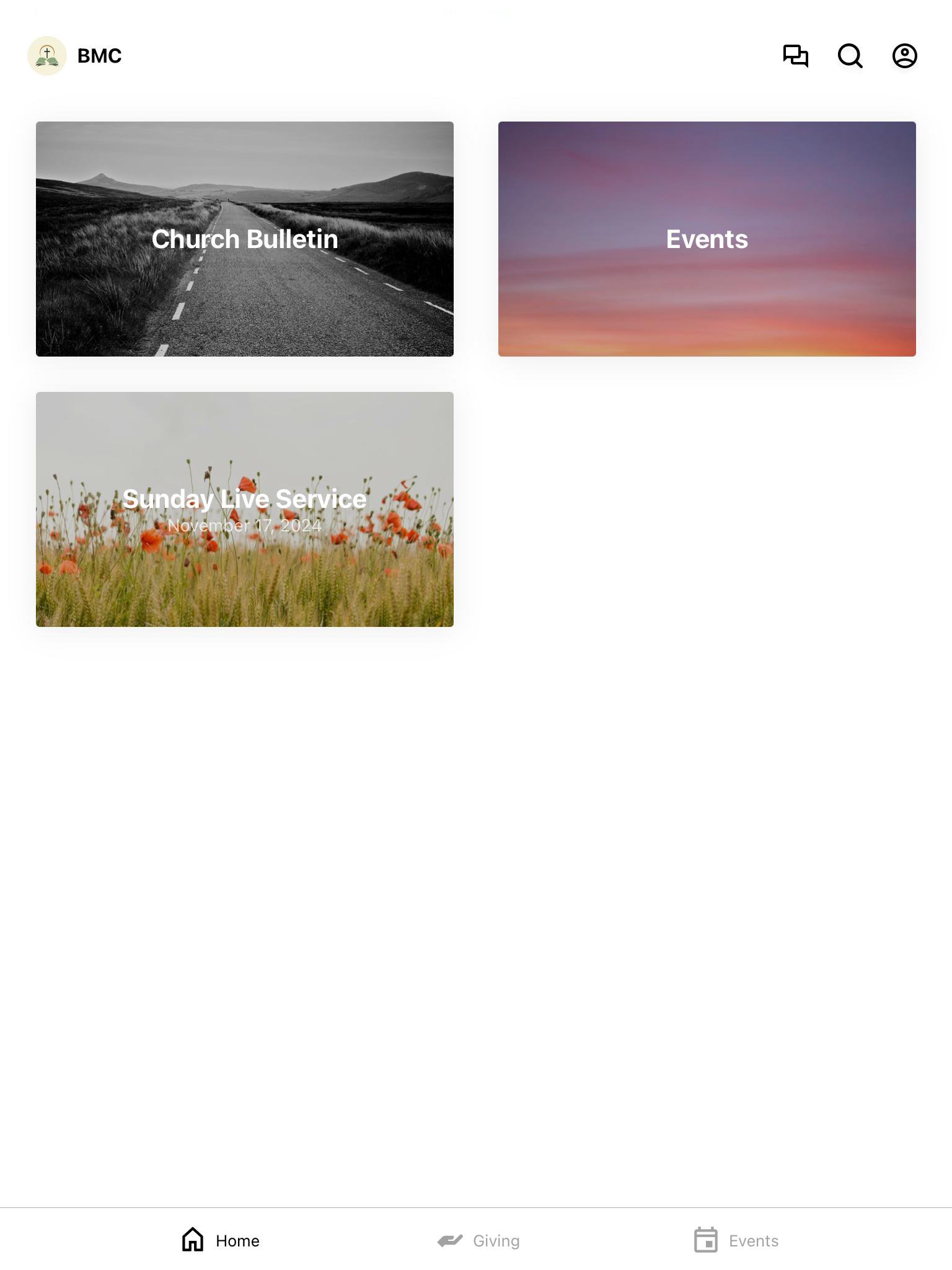
Task: Open the messages chat icon
Action: 795,56
